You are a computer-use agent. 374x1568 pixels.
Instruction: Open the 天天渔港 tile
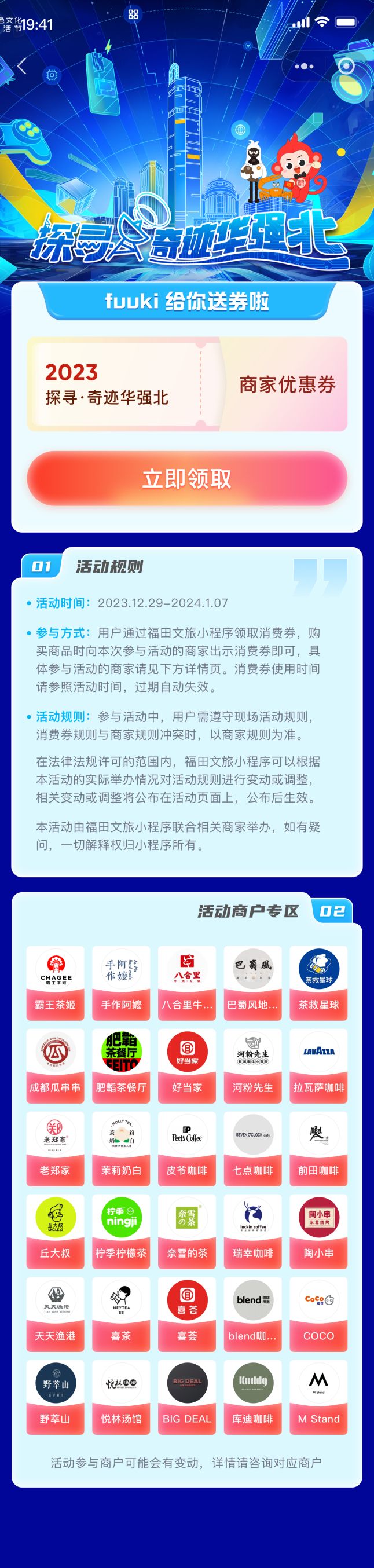click(56, 1314)
